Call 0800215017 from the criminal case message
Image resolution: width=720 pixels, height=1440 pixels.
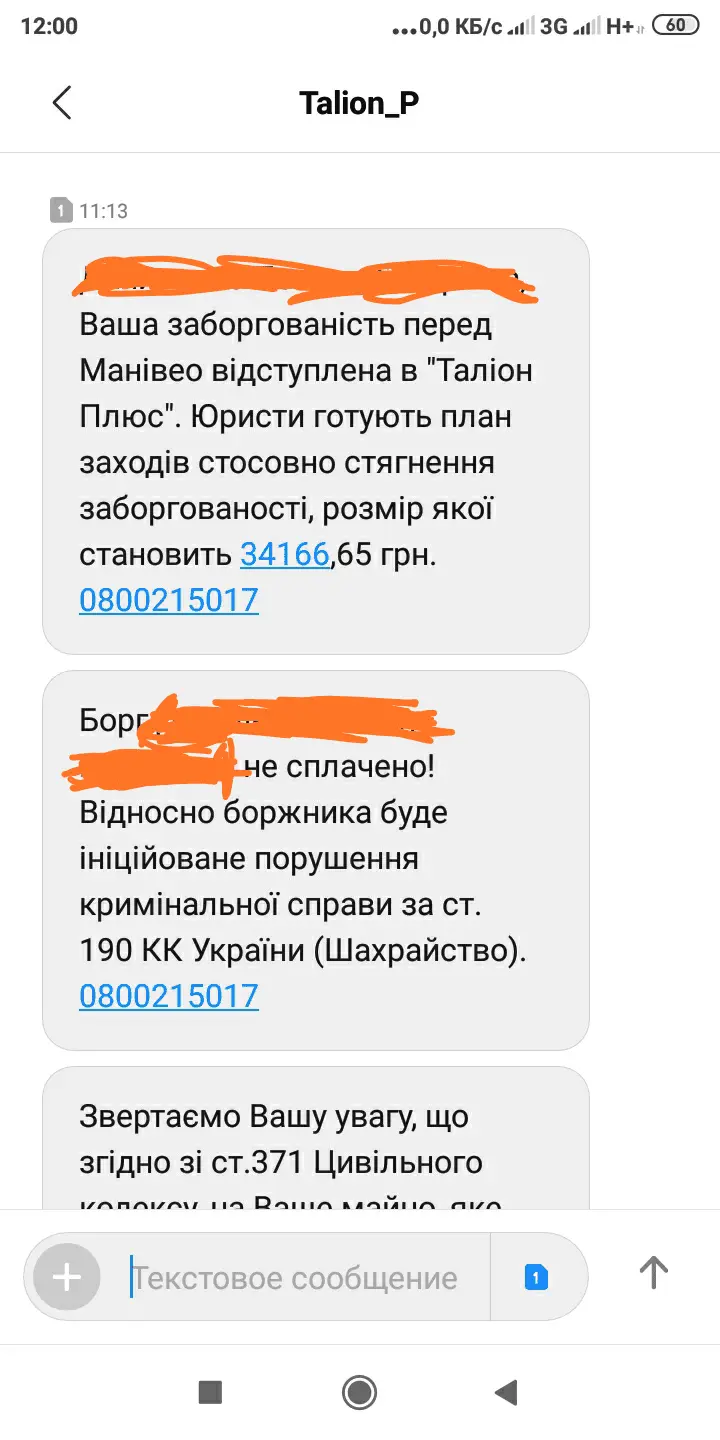[x=169, y=995]
